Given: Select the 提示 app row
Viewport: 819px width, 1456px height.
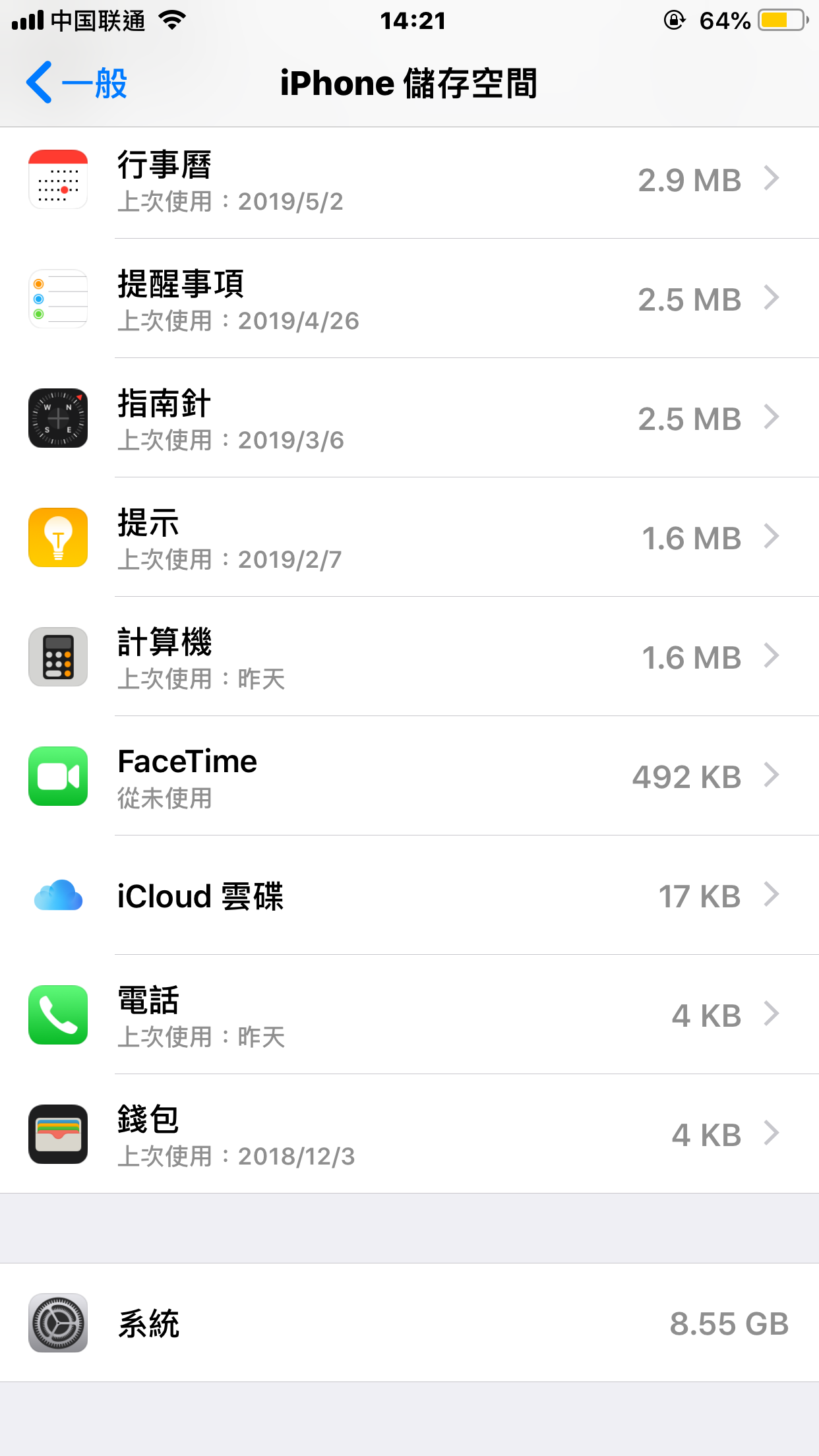Looking at the screenshot, I should click(x=409, y=539).
